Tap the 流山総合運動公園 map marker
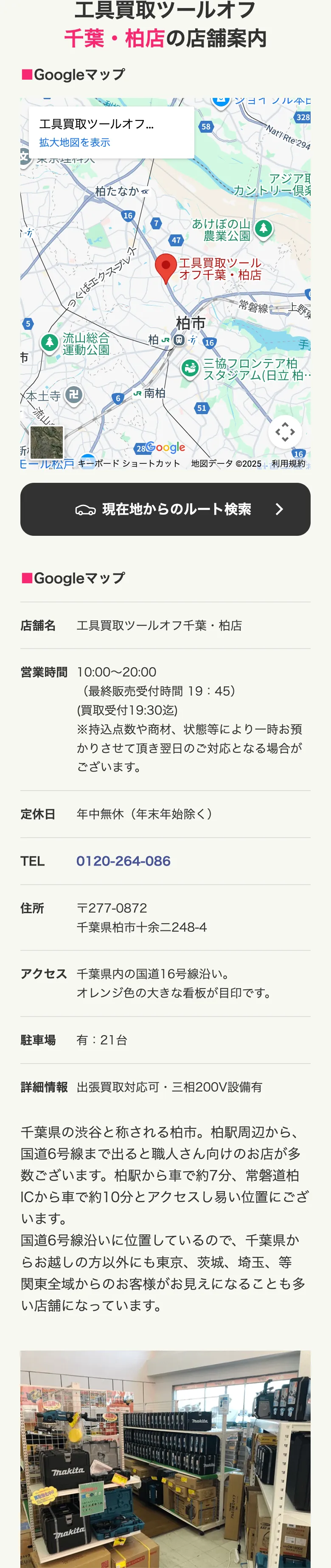The image size is (331, 1568). pyautogui.click(x=49, y=343)
